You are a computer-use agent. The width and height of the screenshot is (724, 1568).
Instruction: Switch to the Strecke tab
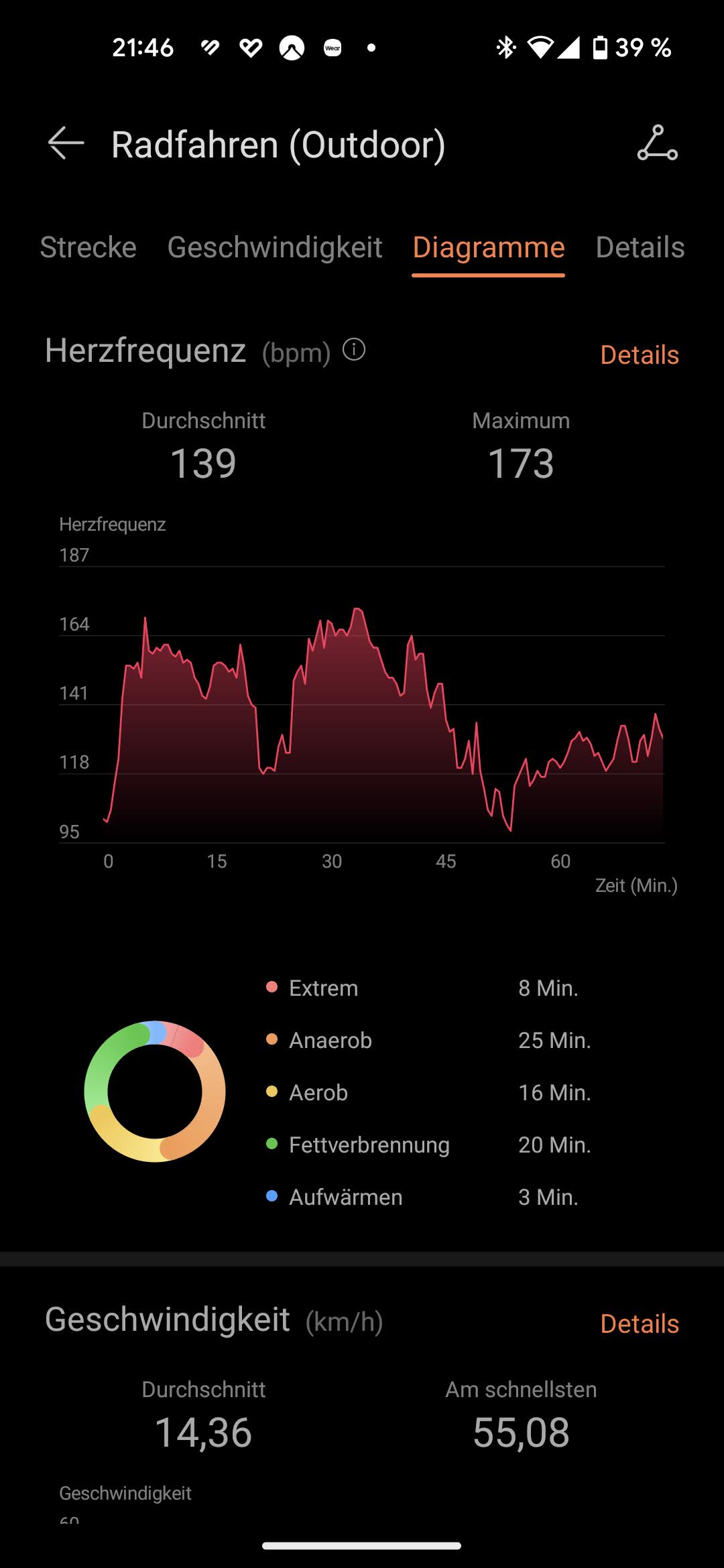click(x=88, y=247)
